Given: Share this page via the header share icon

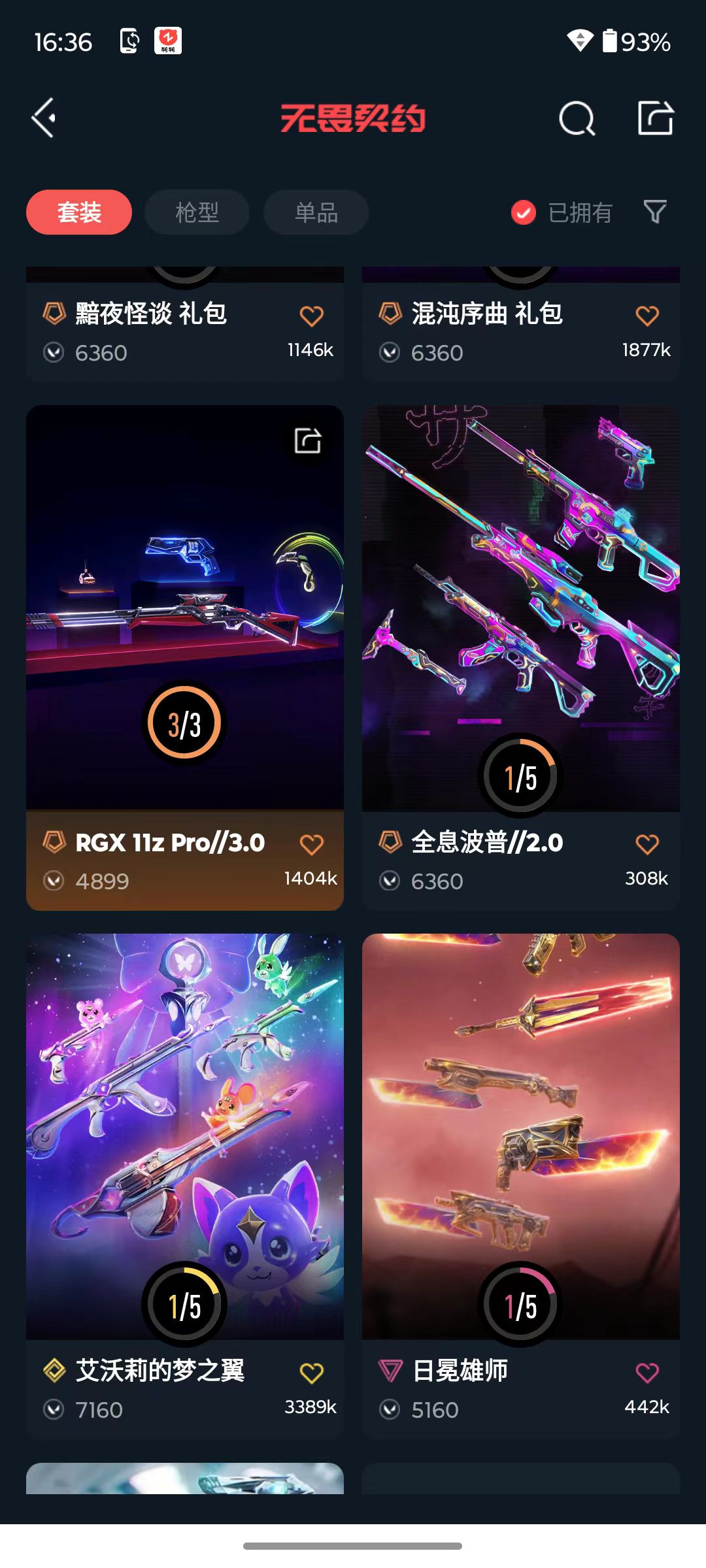Looking at the screenshot, I should point(656,118).
